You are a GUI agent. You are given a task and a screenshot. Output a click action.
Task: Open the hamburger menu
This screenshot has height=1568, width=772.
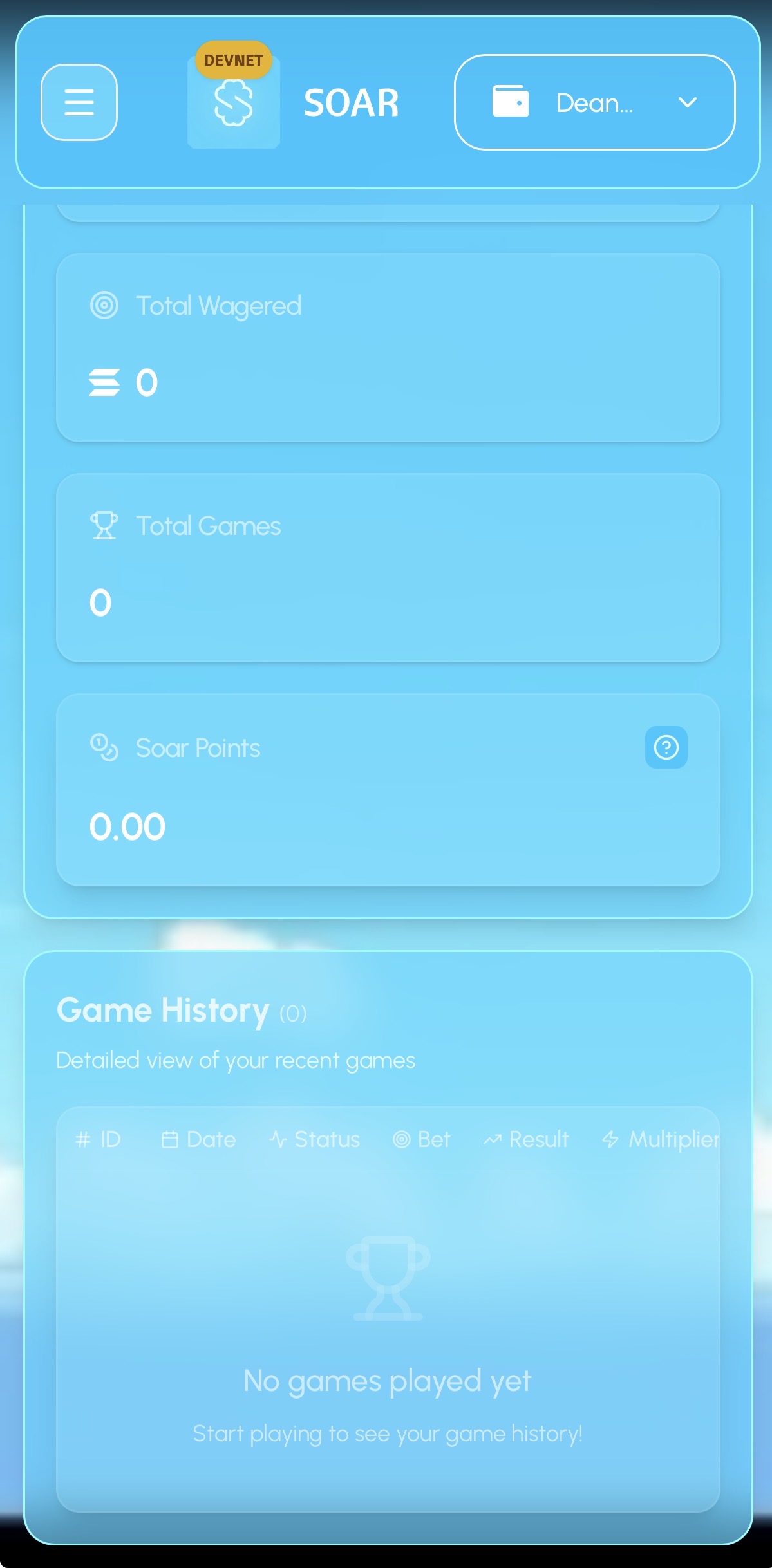[x=79, y=102]
